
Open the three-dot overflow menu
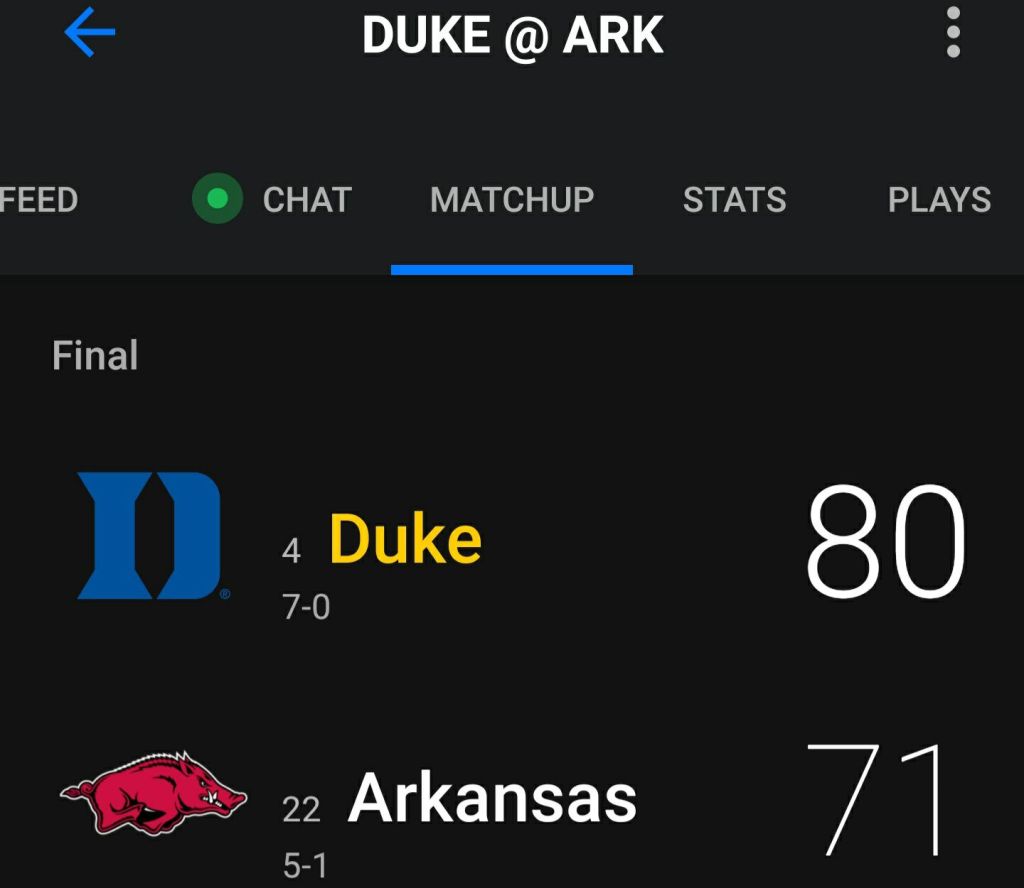(952, 33)
